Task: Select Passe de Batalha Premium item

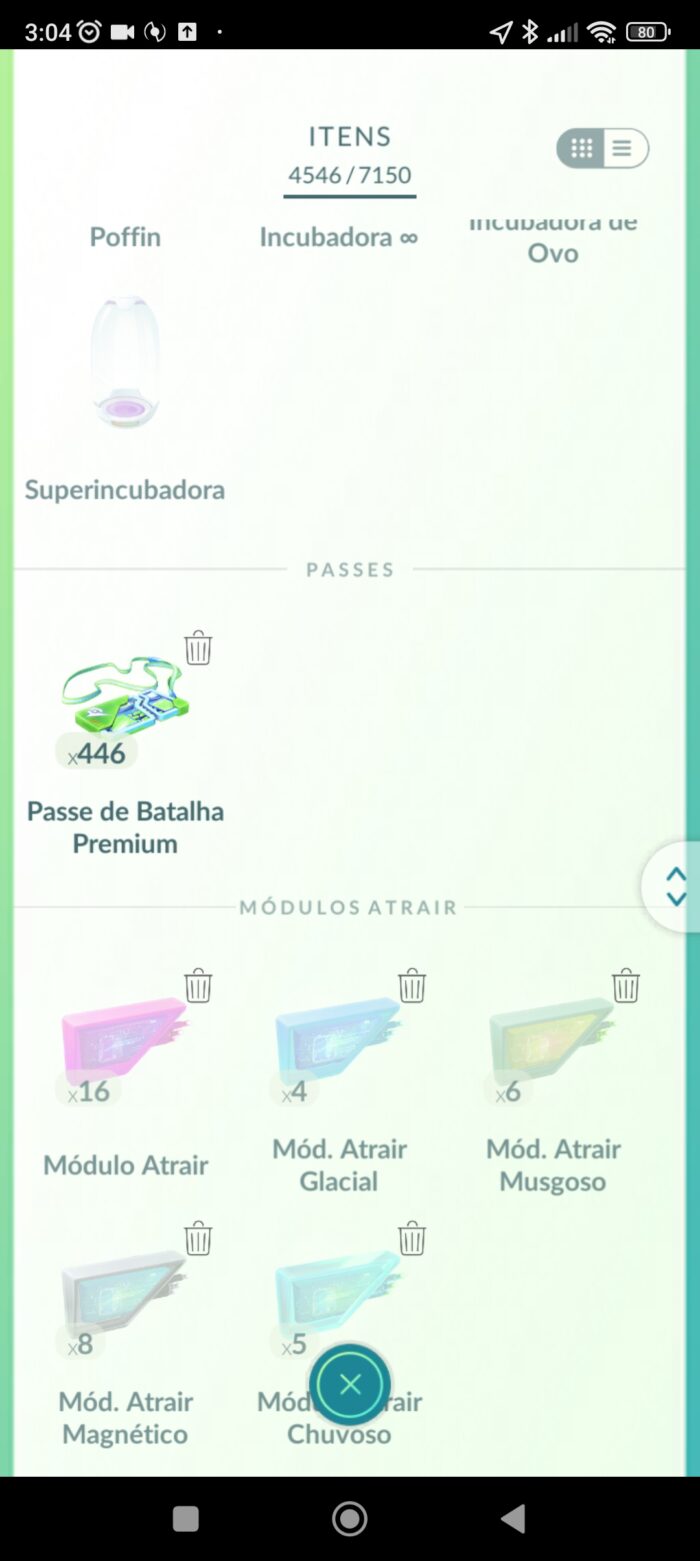Action: click(125, 700)
